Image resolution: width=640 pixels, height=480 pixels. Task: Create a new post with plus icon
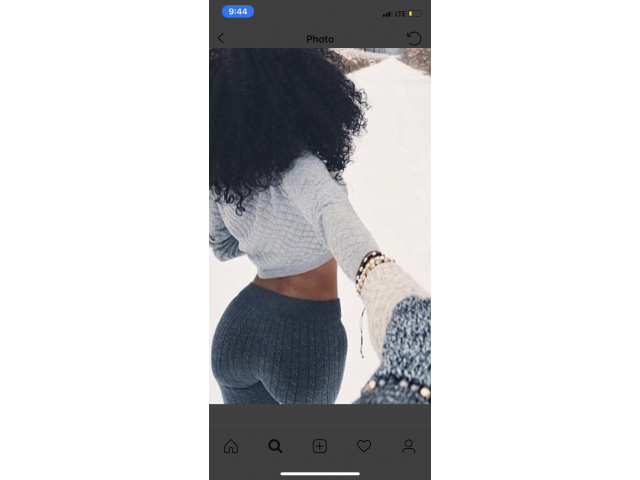[320, 446]
